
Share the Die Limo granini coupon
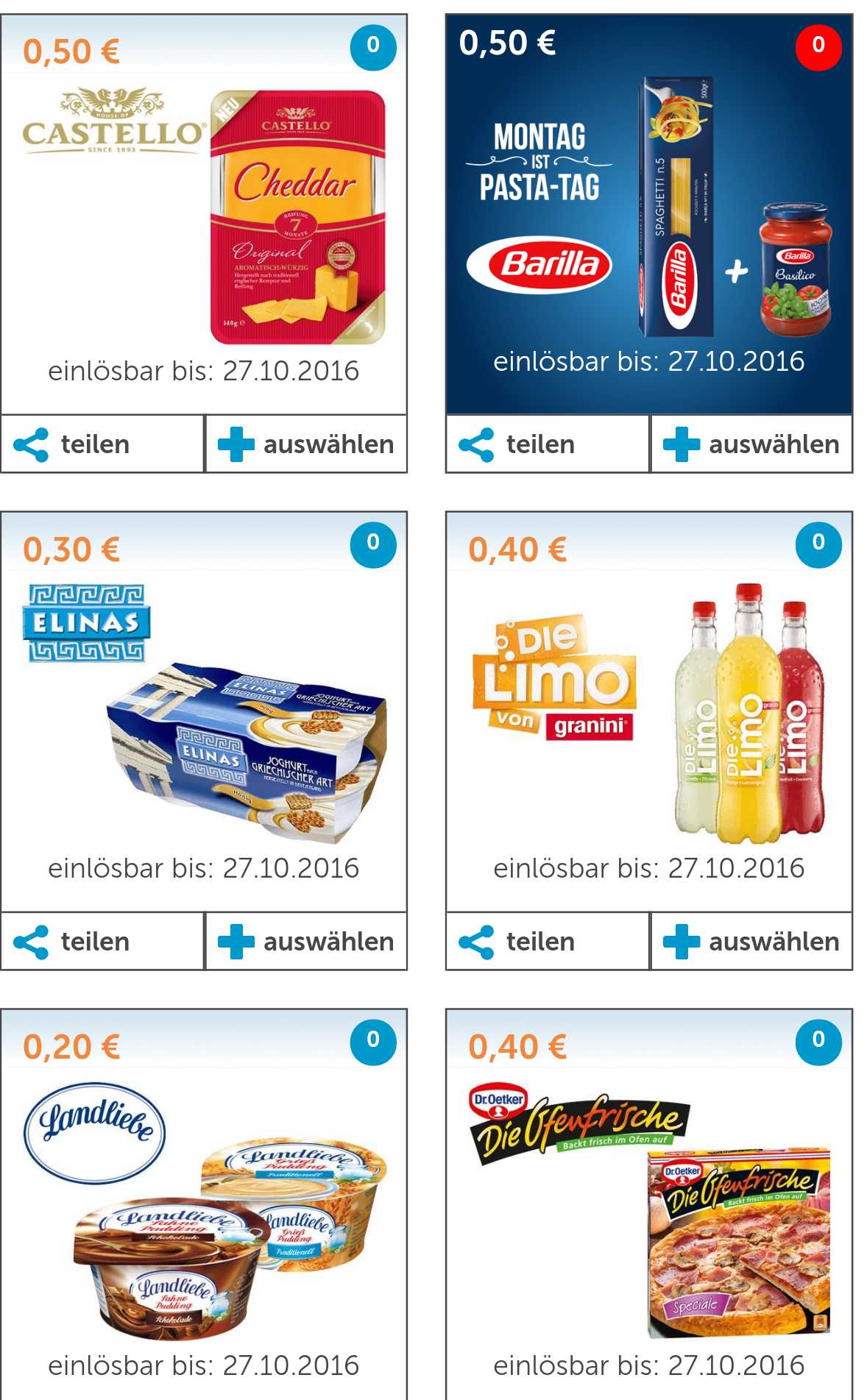tap(548, 941)
